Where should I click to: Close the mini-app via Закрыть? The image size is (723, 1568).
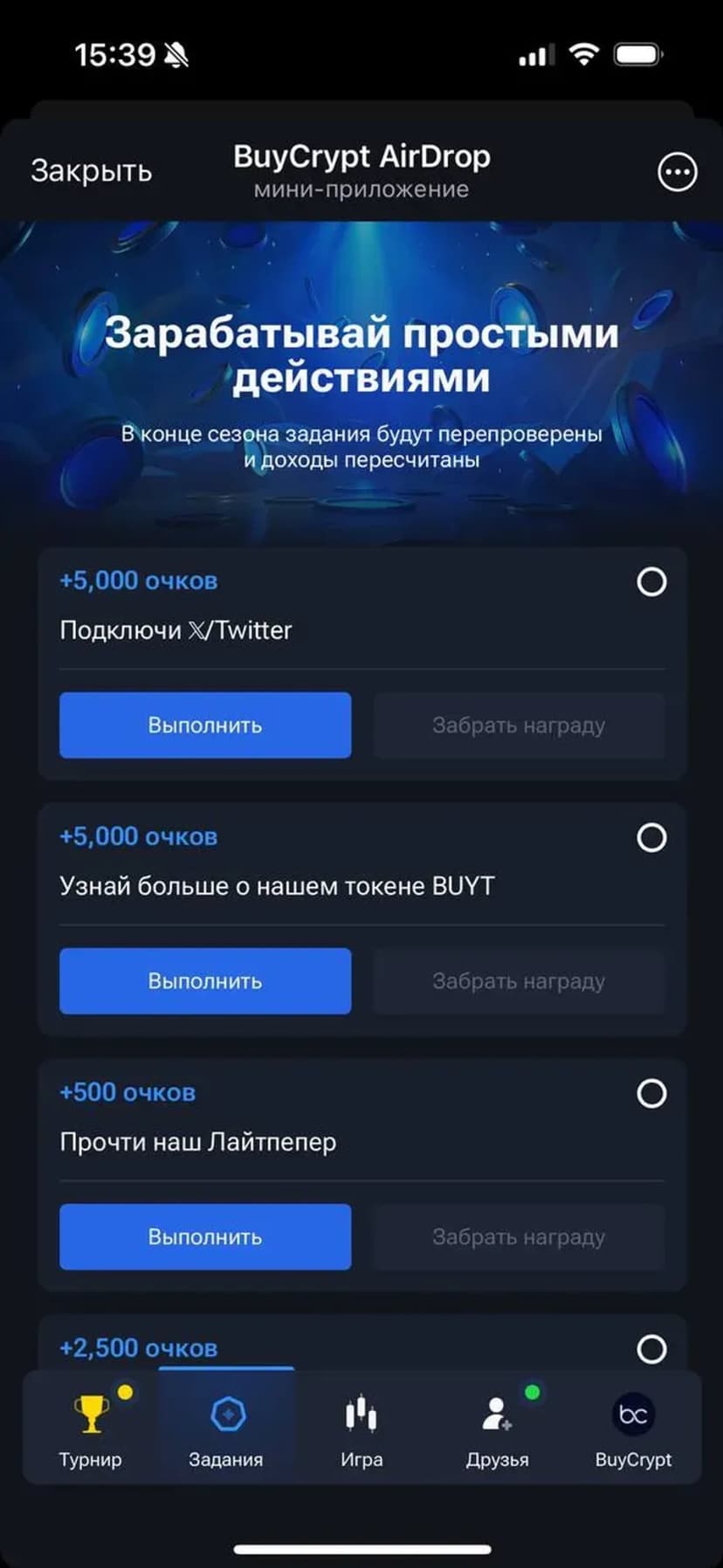click(91, 171)
